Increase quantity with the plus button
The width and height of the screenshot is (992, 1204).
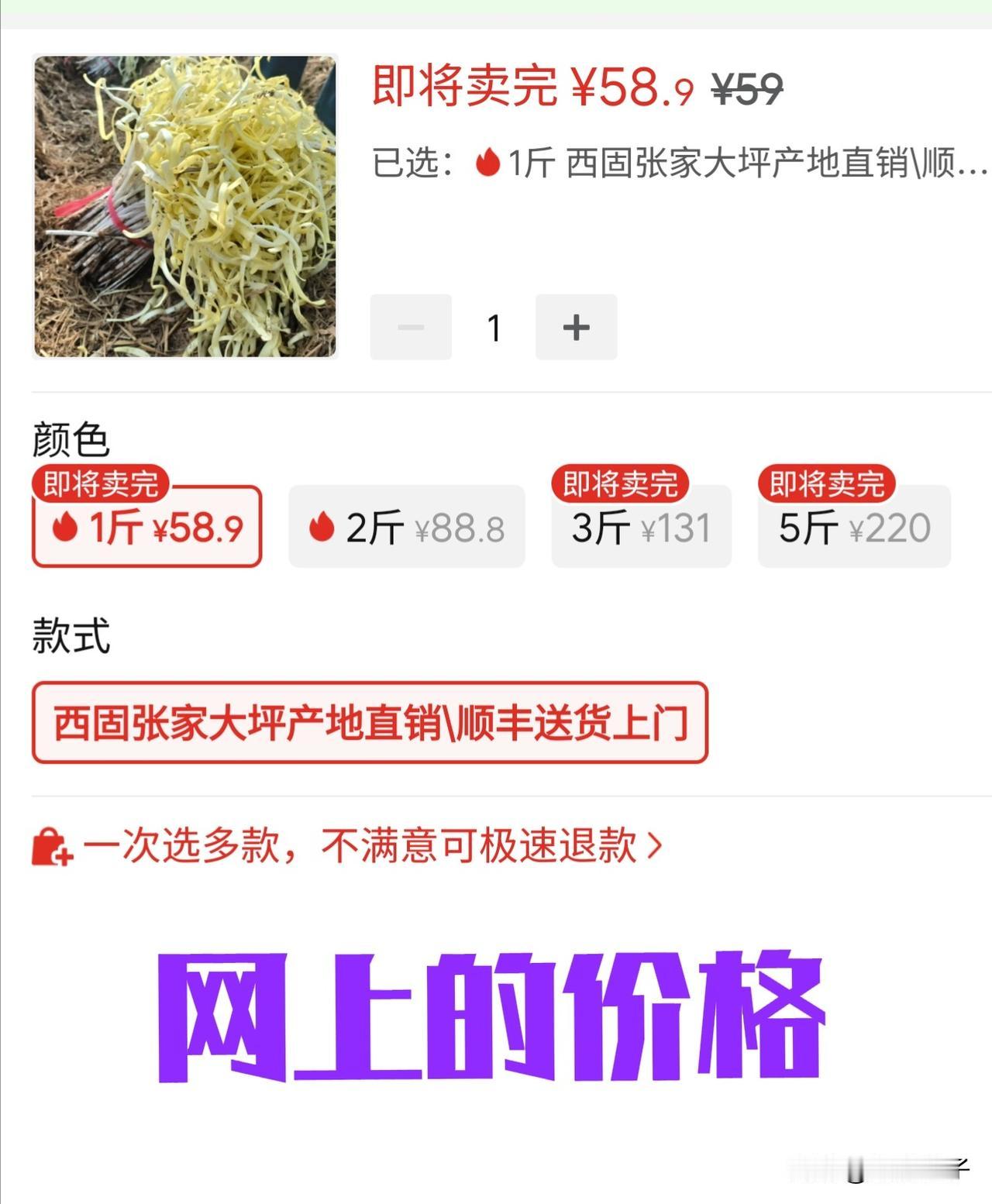(x=576, y=327)
